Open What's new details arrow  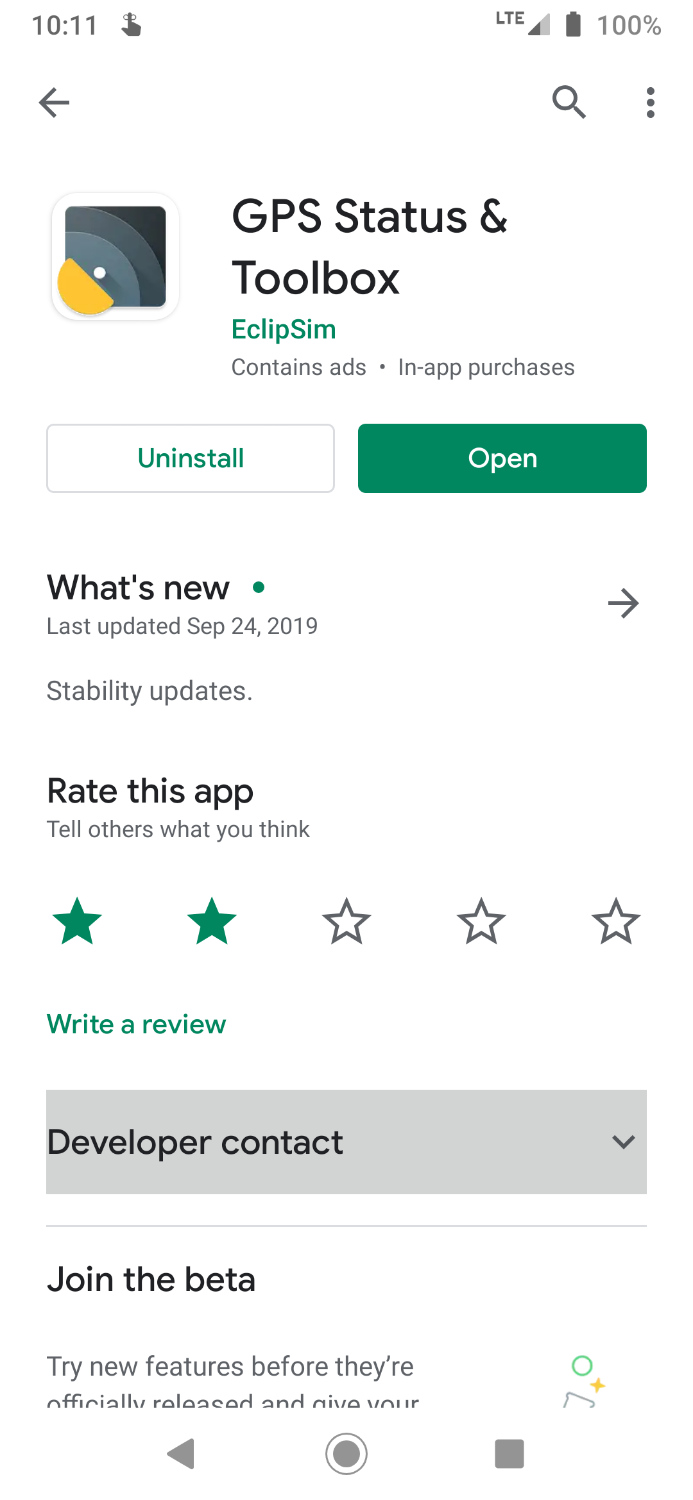pos(623,603)
